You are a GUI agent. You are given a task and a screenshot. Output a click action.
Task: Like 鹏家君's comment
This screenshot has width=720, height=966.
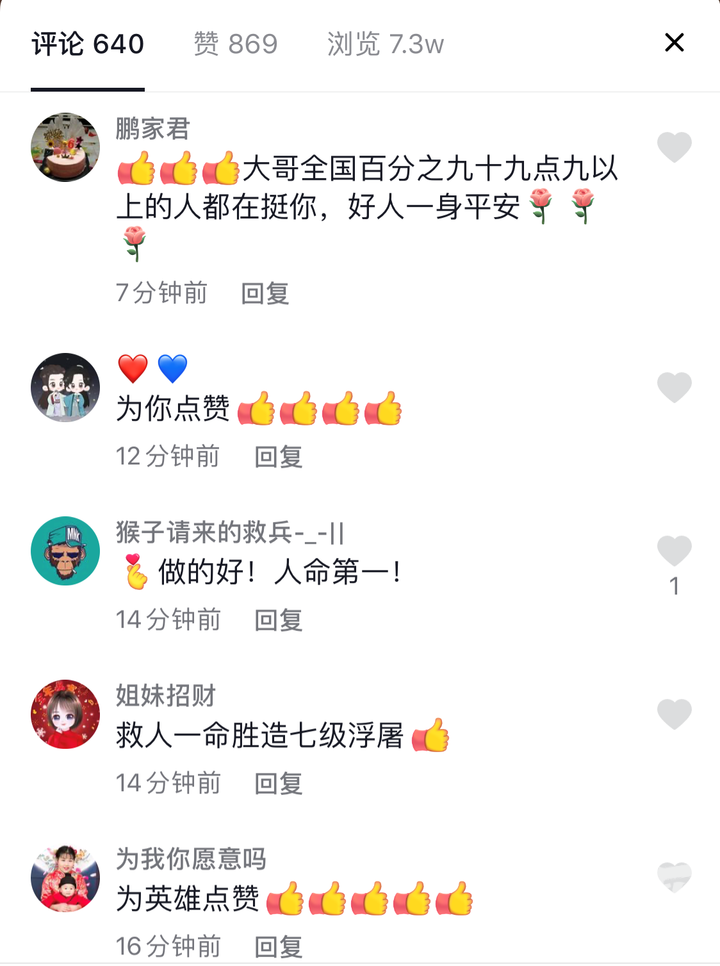click(674, 148)
